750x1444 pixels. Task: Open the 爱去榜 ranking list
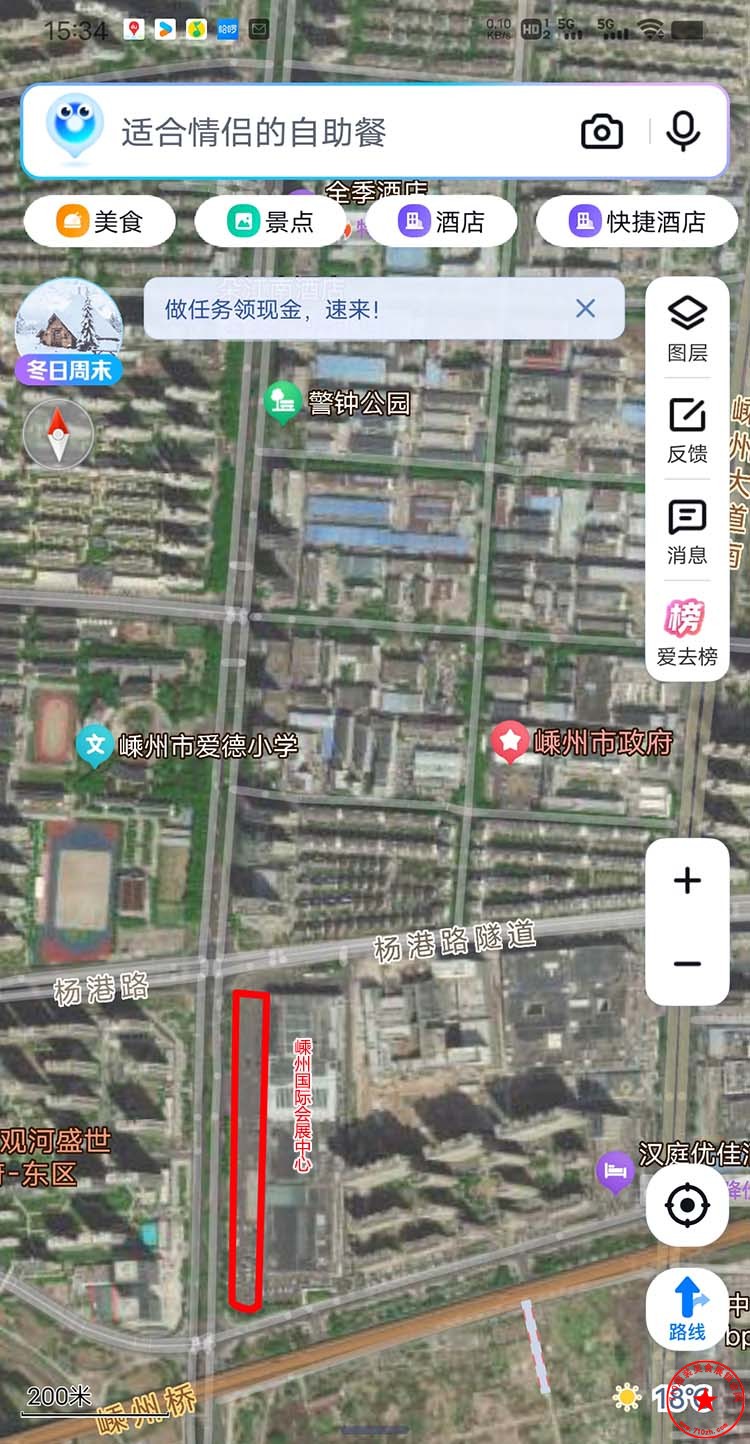coord(687,634)
